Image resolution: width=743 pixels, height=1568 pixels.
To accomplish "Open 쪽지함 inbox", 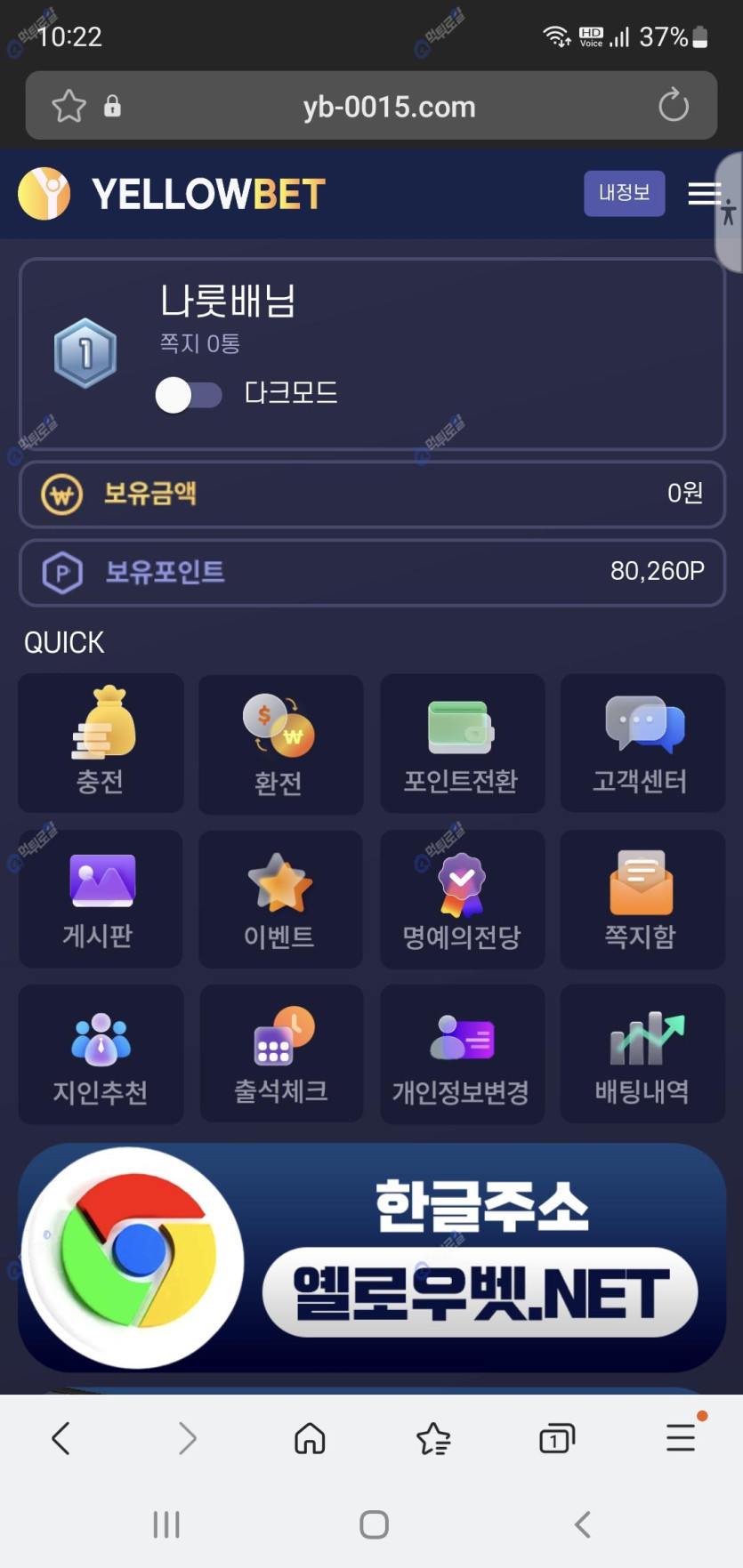I will click(x=642, y=898).
